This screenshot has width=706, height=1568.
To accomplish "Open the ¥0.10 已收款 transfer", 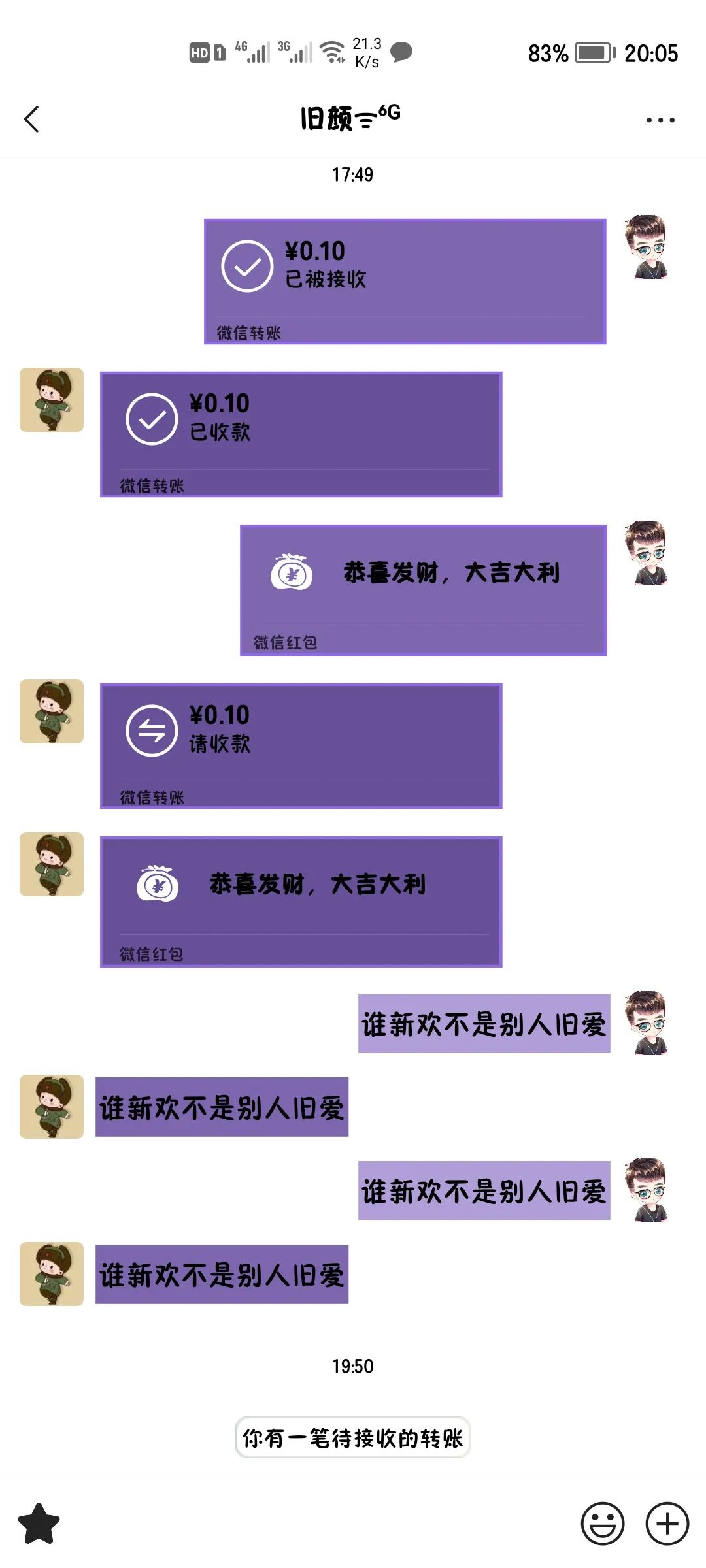I will click(301, 434).
